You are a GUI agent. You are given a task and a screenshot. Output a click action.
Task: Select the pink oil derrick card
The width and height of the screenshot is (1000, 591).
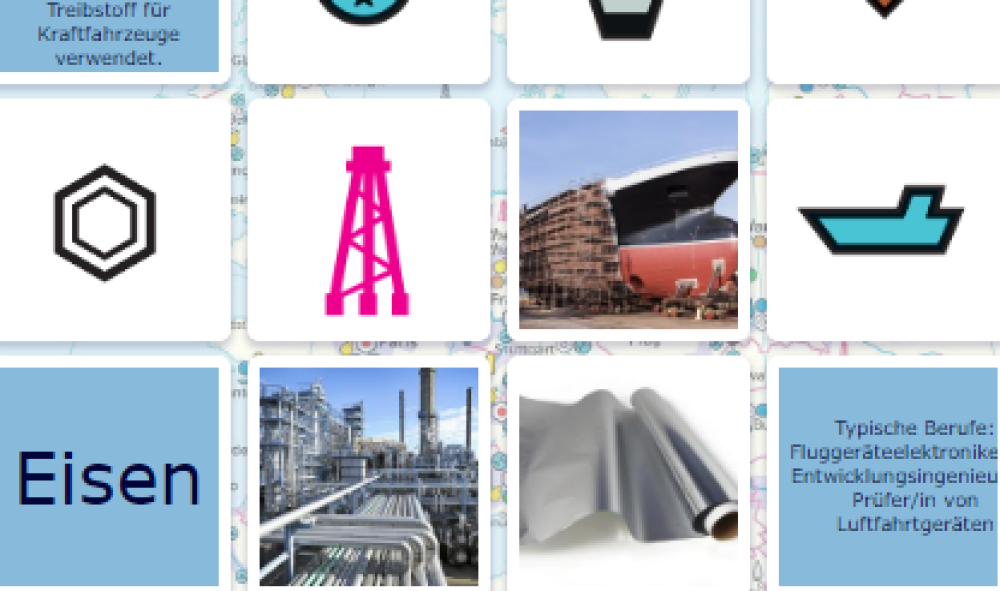[x=368, y=221]
